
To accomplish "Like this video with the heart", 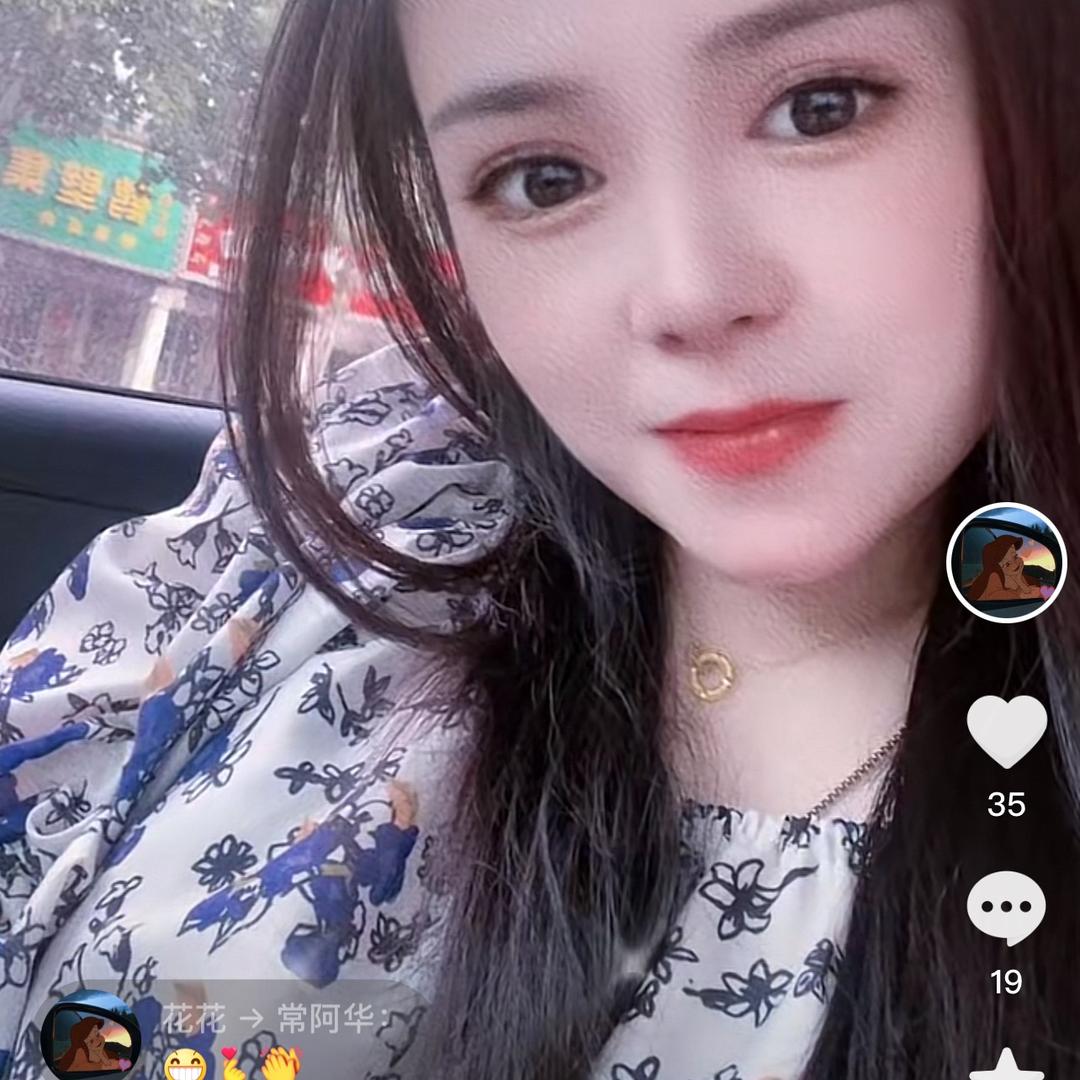I will [x=1006, y=731].
